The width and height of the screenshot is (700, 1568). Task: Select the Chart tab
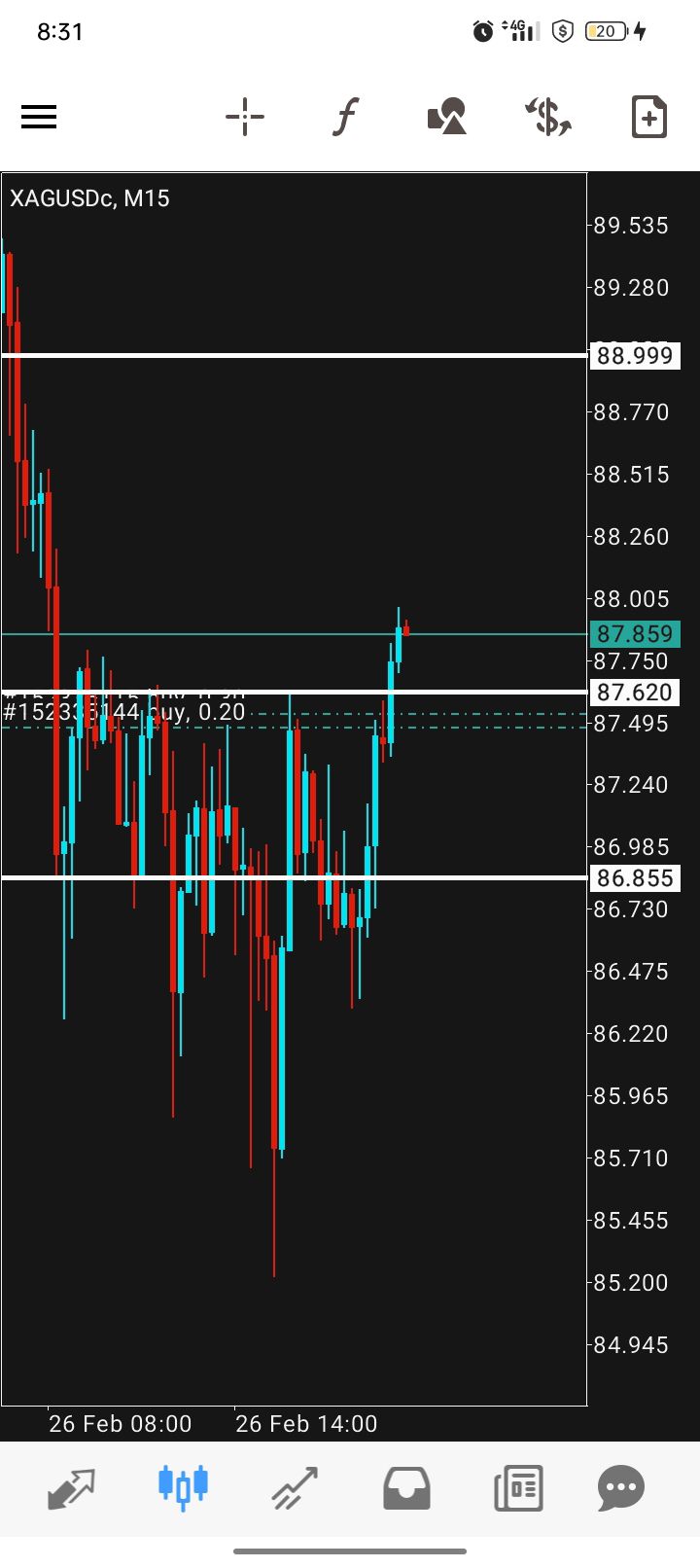point(183,1487)
